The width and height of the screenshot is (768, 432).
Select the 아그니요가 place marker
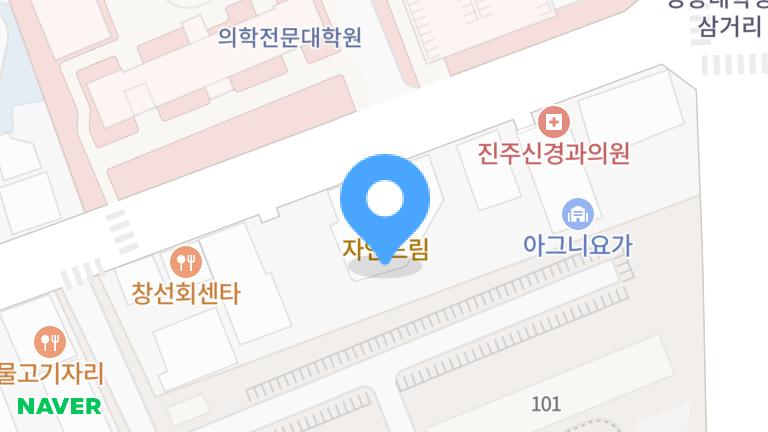point(578,213)
